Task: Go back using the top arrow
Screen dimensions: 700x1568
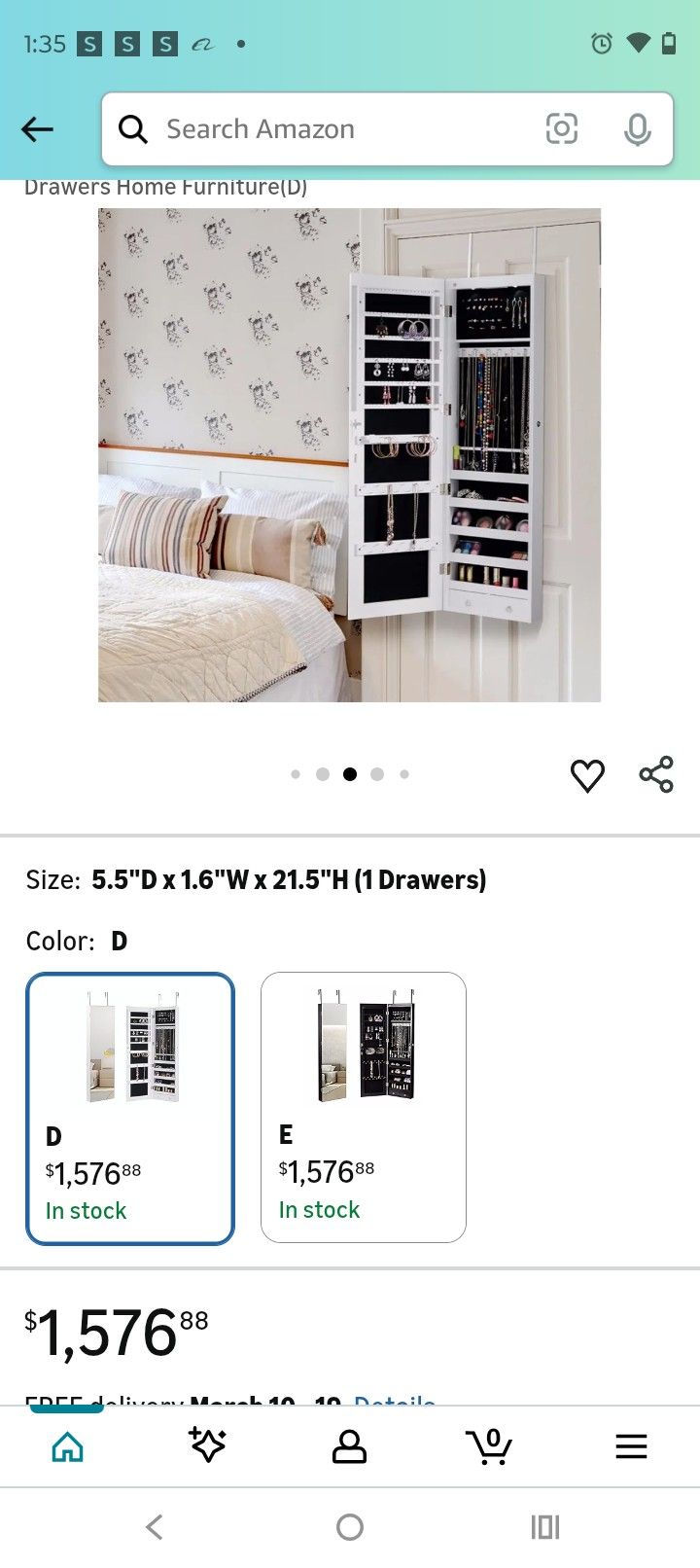Action: [x=37, y=129]
